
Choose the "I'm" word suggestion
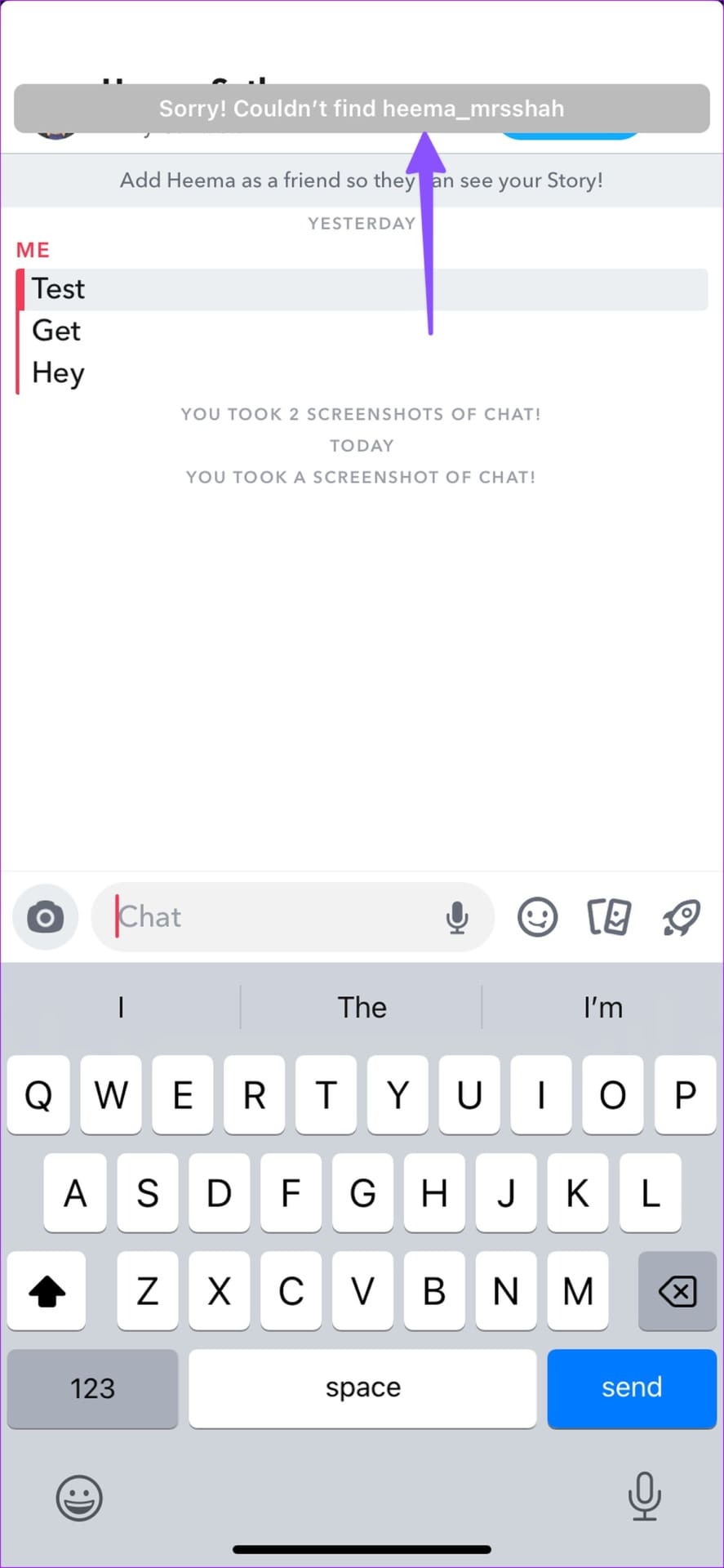click(603, 1008)
